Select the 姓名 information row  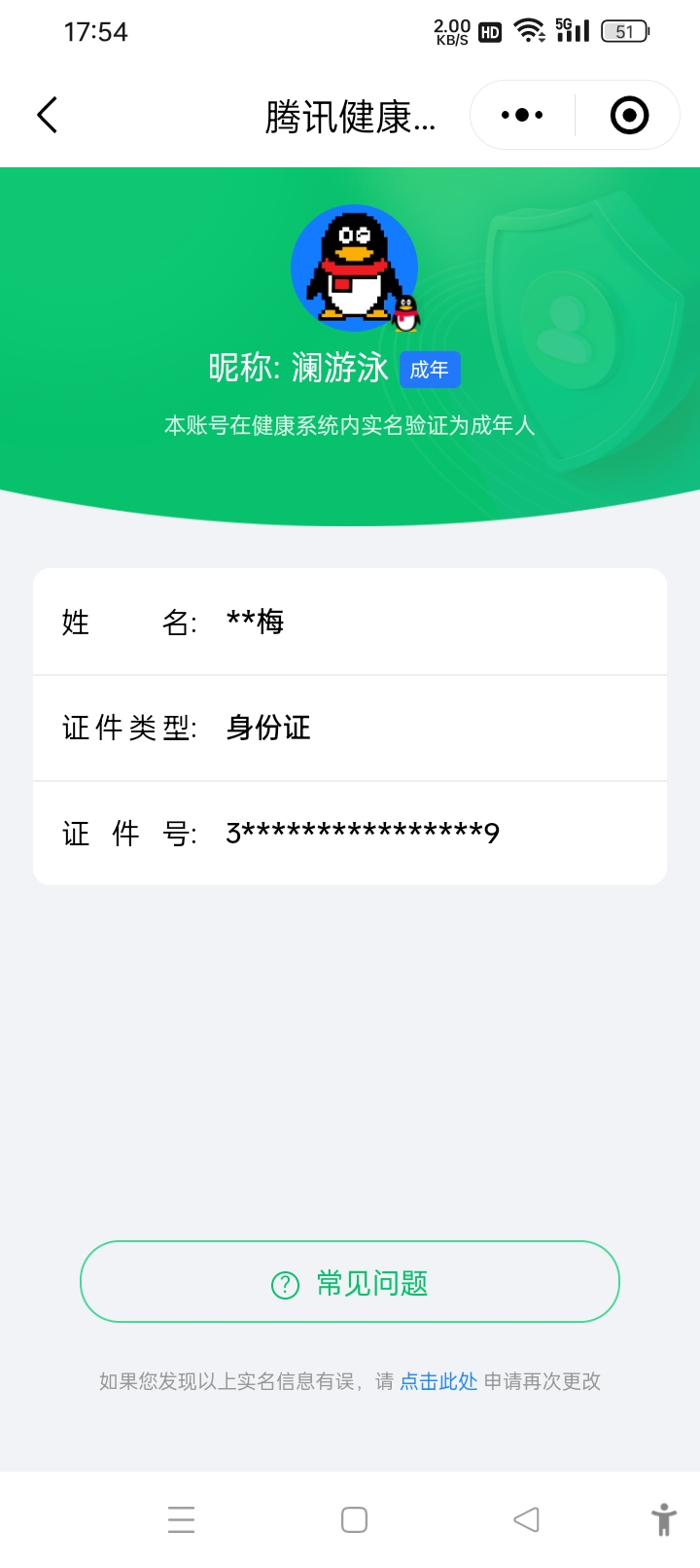tap(350, 622)
